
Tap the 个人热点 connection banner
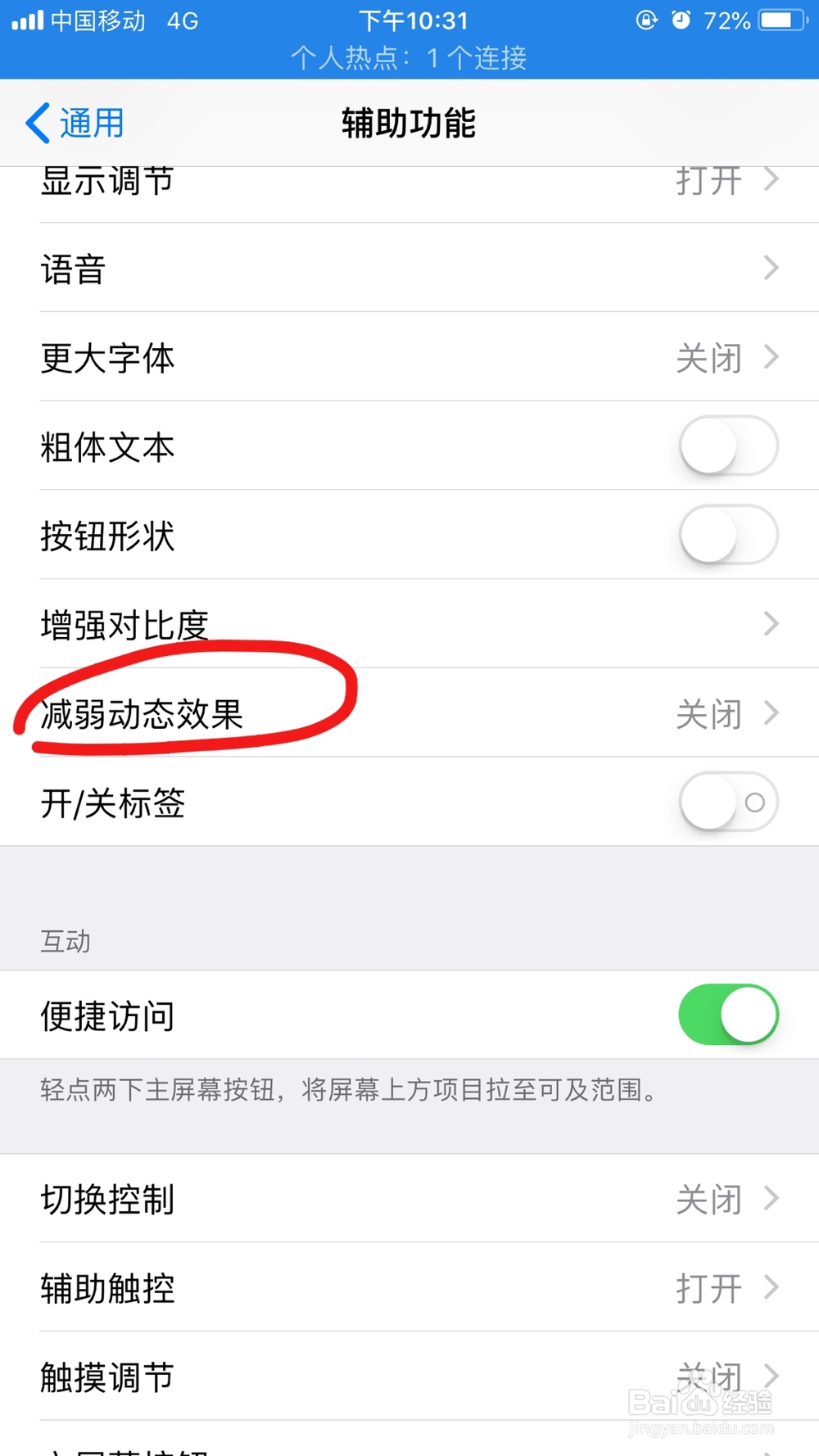409,57
